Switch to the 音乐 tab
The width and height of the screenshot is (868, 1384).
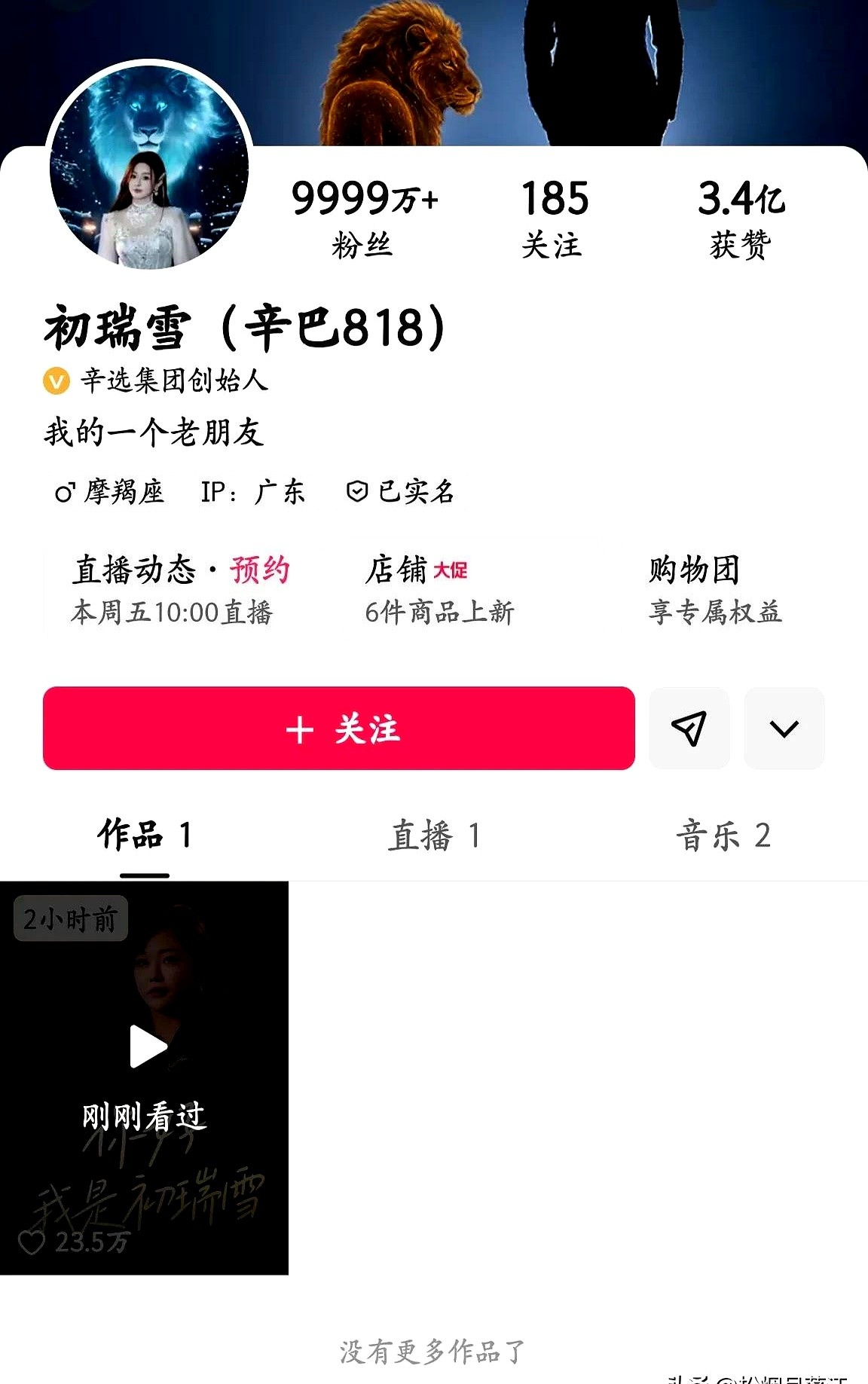point(723,836)
